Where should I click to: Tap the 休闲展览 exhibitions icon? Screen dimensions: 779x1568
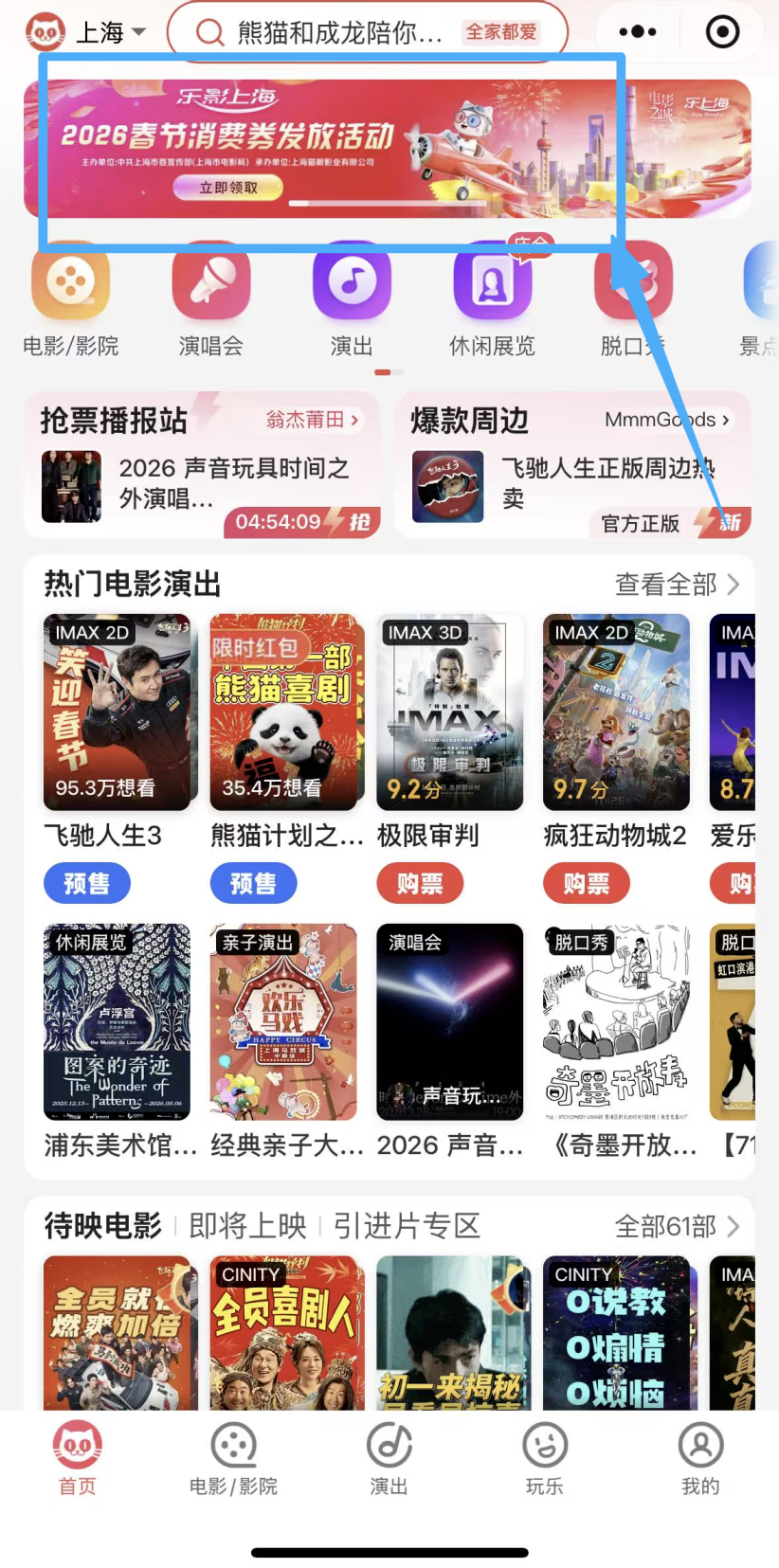tap(492, 282)
